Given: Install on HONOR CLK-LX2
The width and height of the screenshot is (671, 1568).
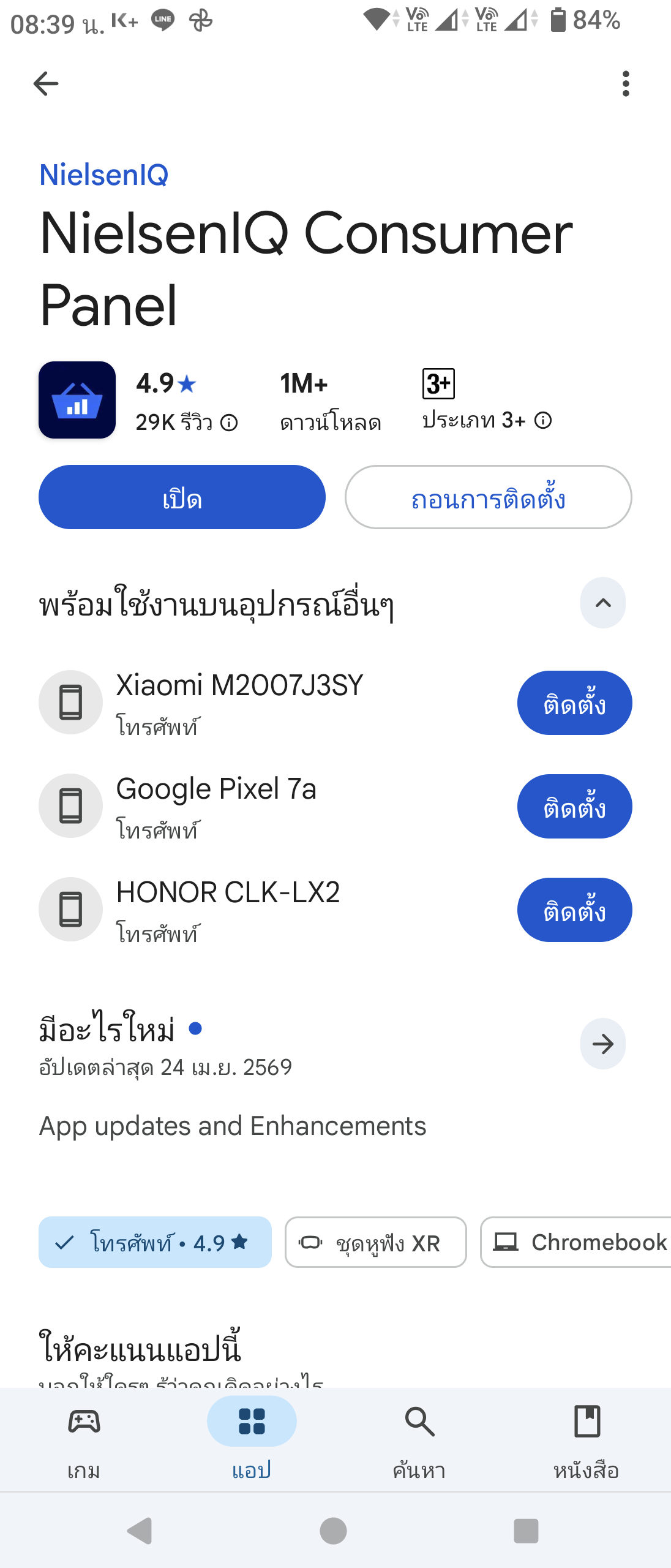Looking at the screenshot, I should pyautogui.click(x=574, y=910).
